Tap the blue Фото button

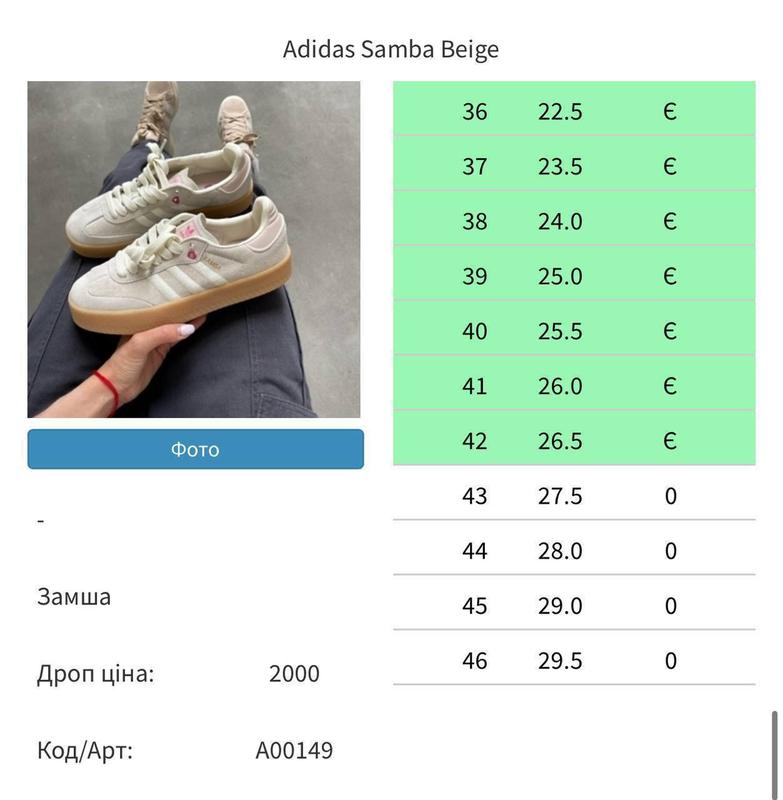tap(195, 449)
